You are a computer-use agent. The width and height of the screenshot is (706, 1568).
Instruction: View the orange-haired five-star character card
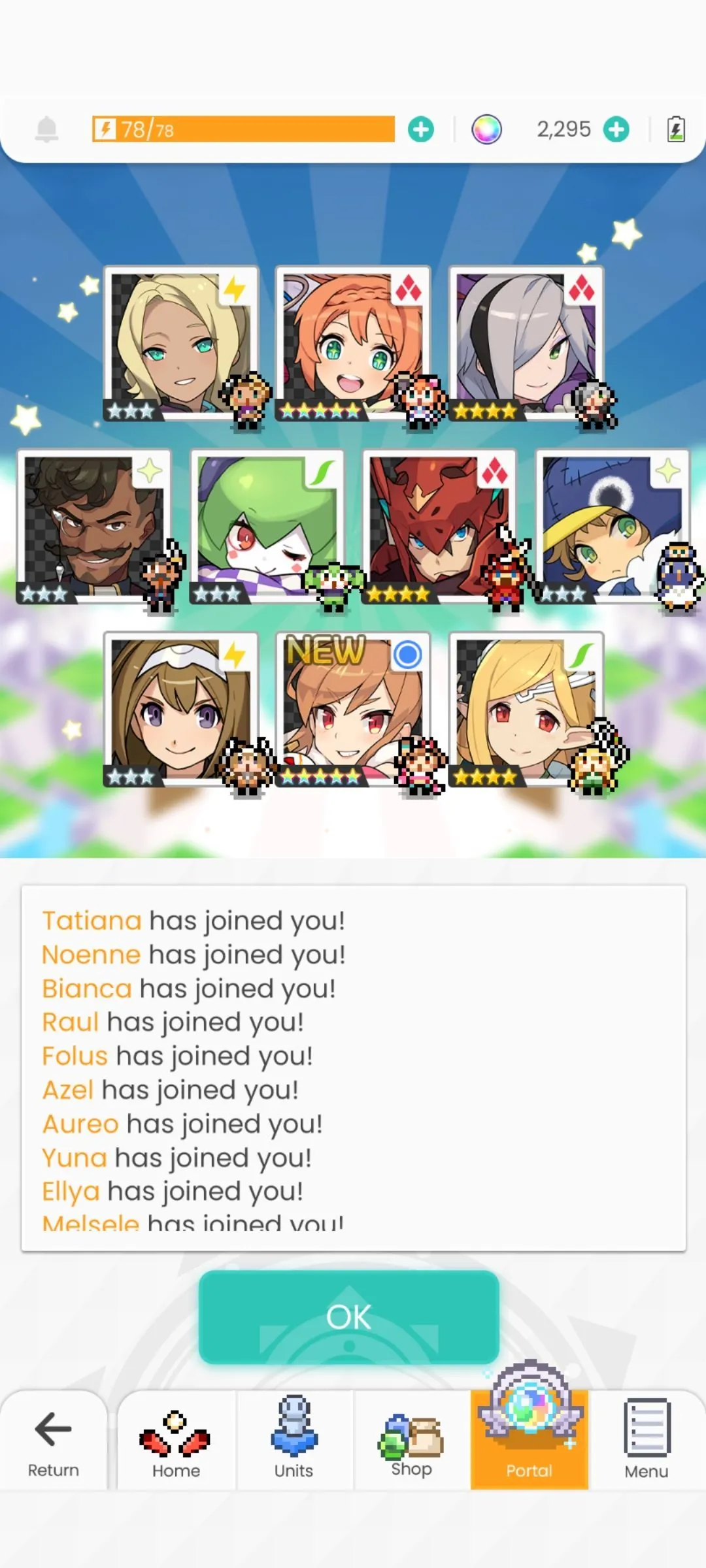click(x=353, y=342)
